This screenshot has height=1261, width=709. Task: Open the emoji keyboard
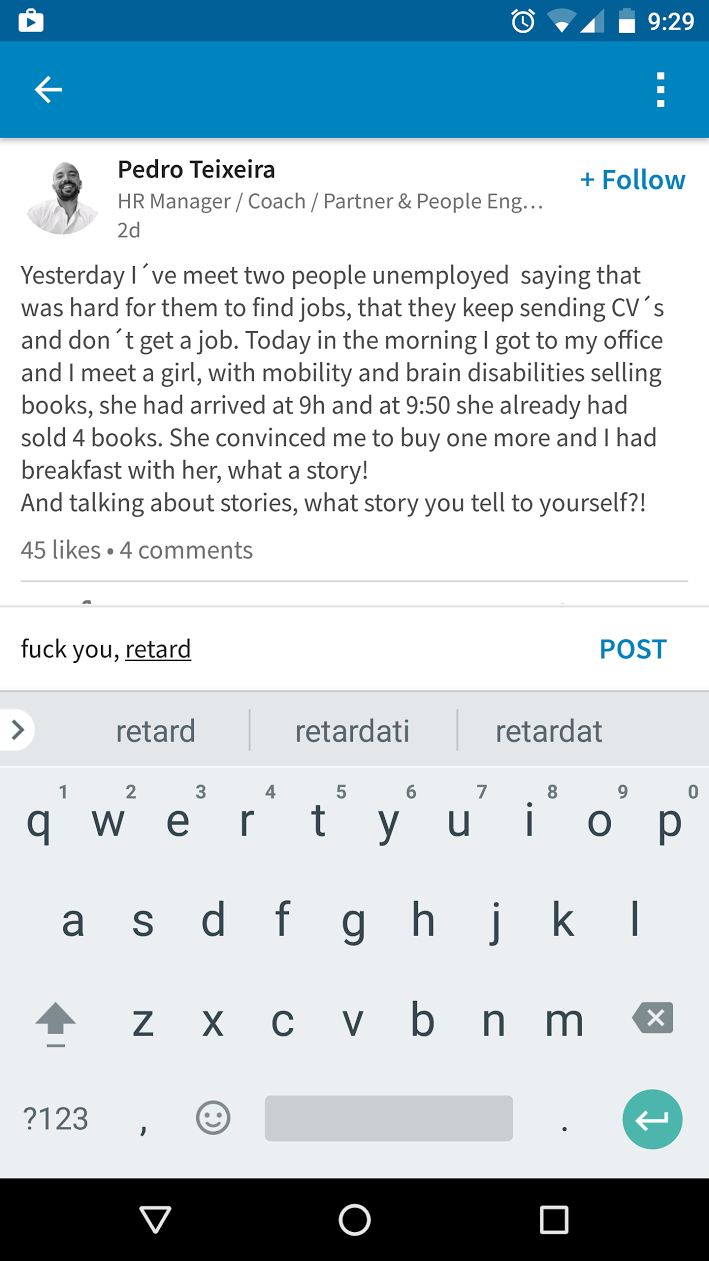pos(213,1118)
